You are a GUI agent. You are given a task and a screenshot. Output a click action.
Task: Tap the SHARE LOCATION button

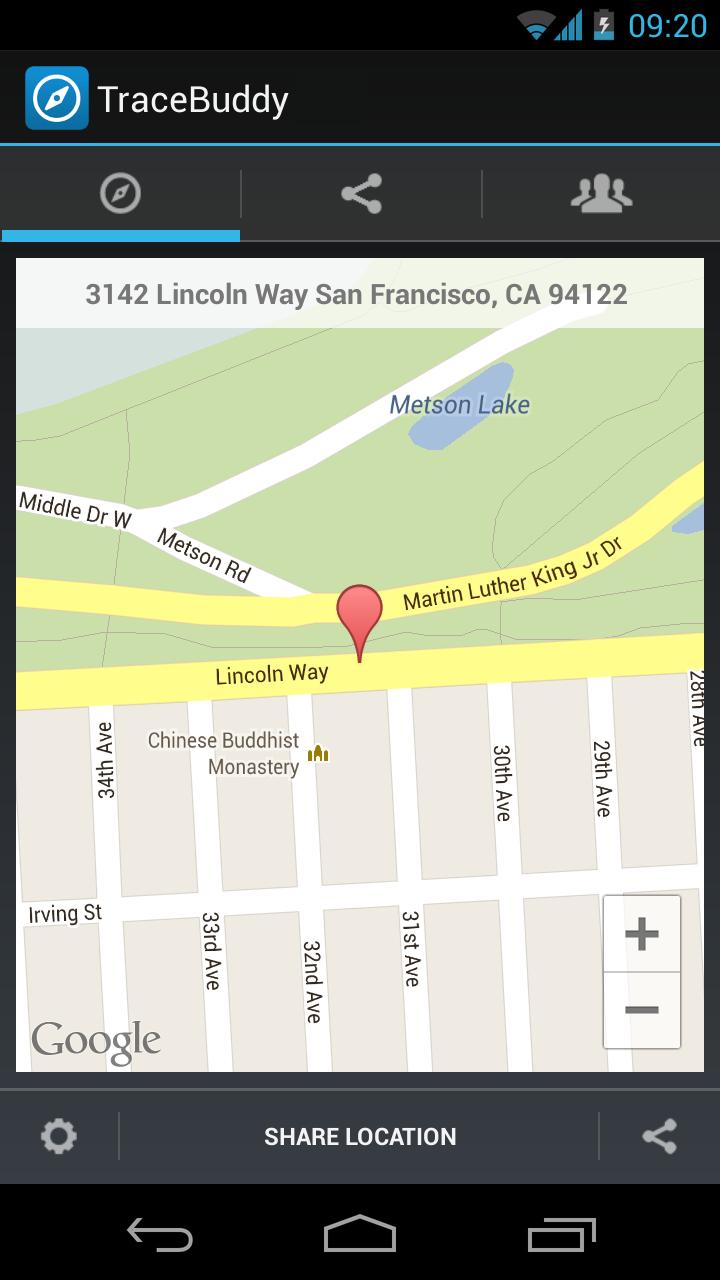[360, 1136]
